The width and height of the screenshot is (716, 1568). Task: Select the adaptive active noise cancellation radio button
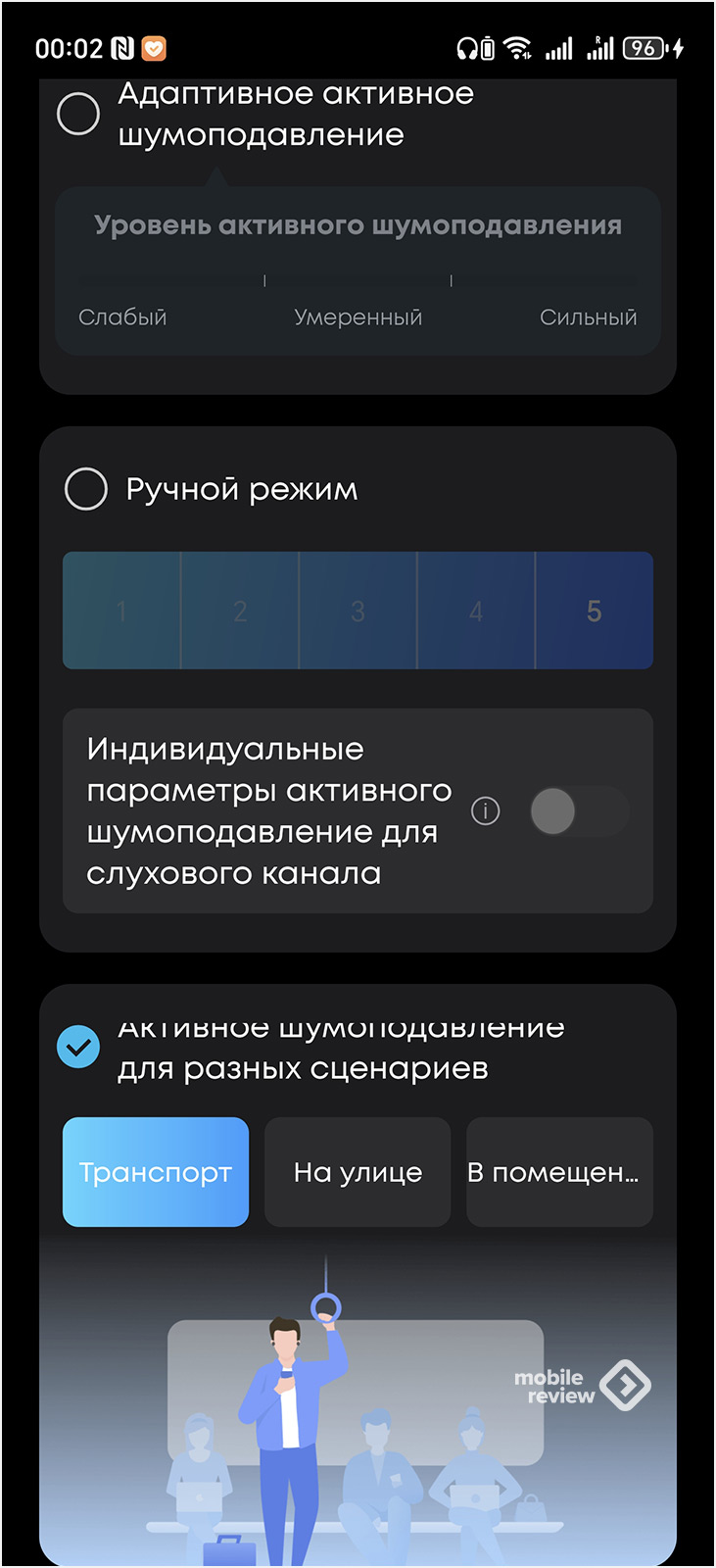point(78,114)
